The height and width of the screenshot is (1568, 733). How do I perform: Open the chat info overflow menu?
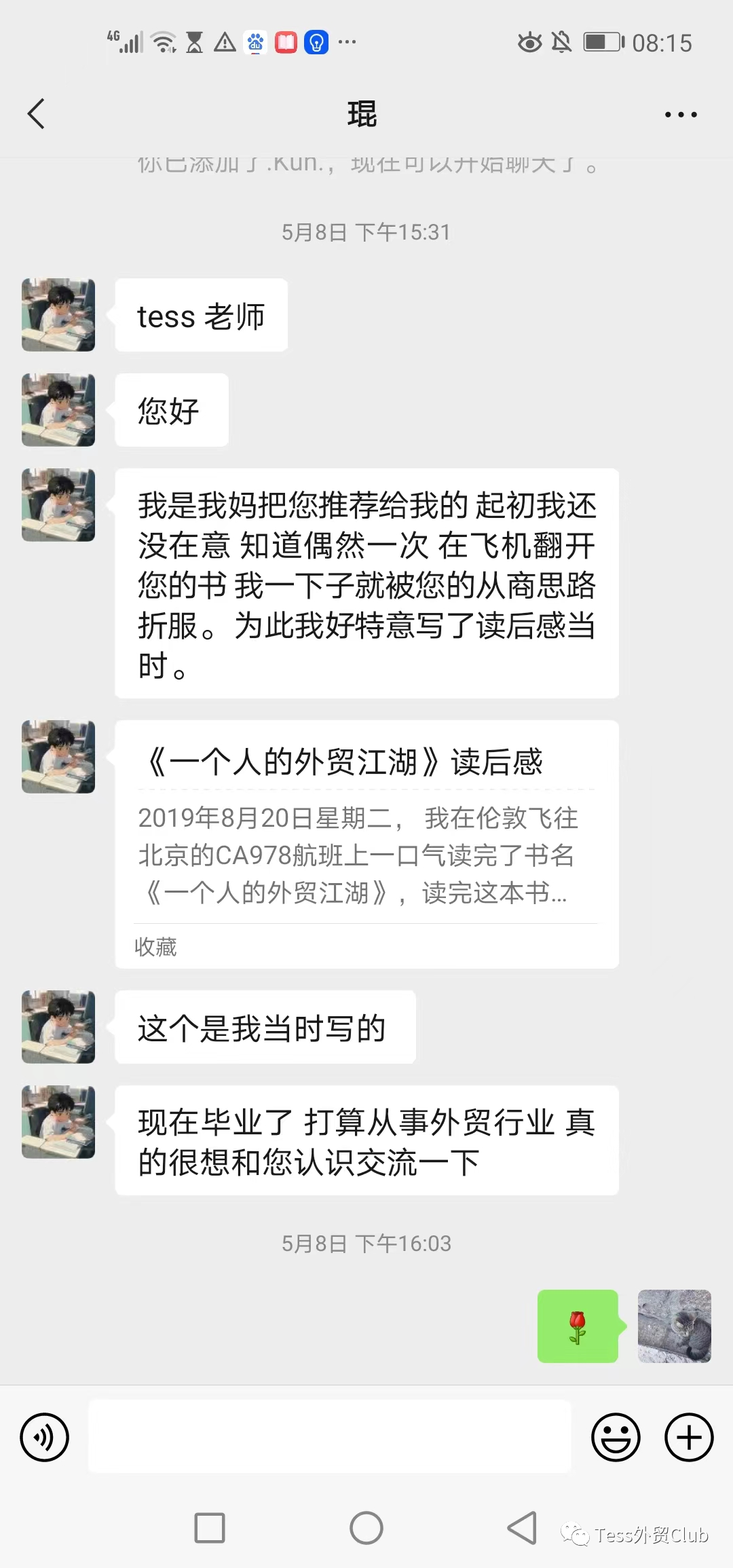(680, 115)
